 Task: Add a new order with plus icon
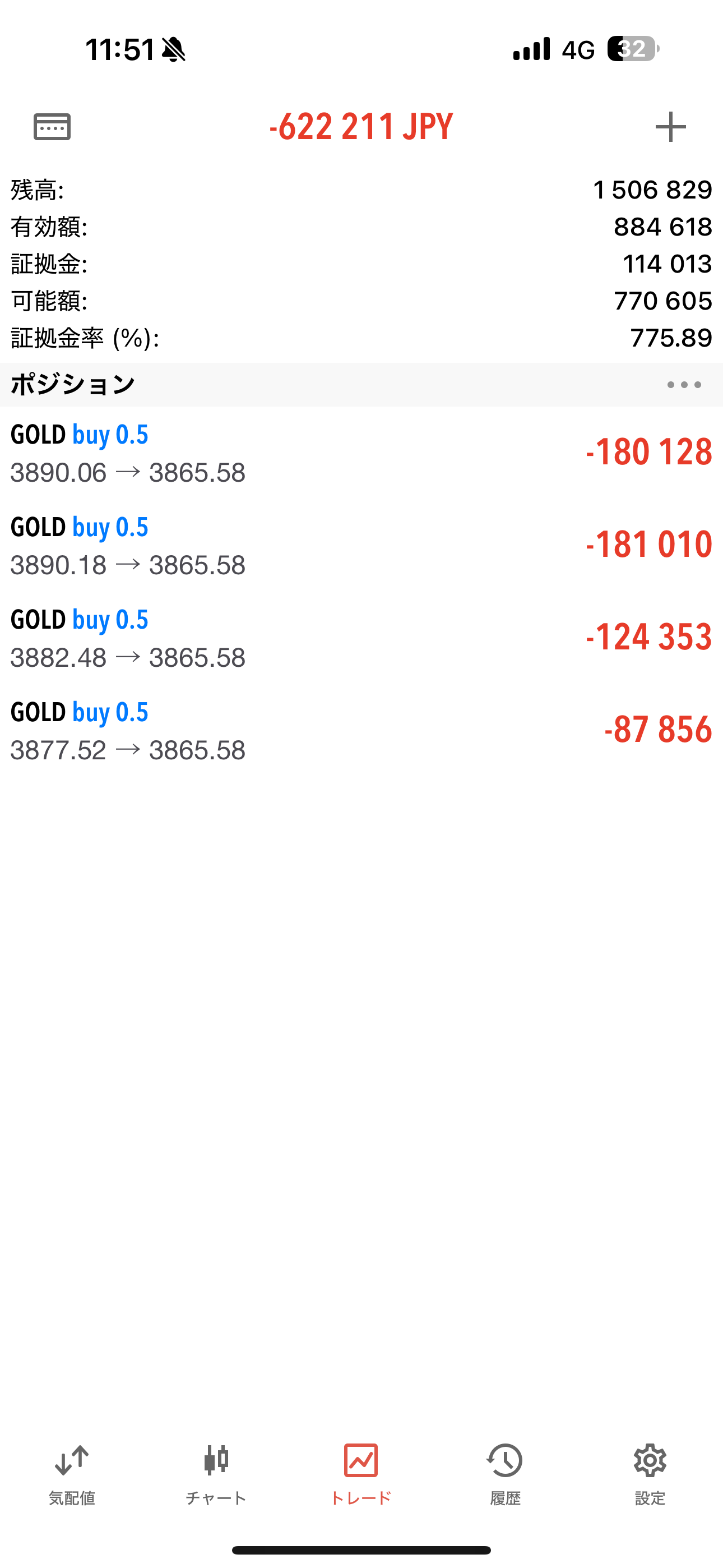click(670, 127)
